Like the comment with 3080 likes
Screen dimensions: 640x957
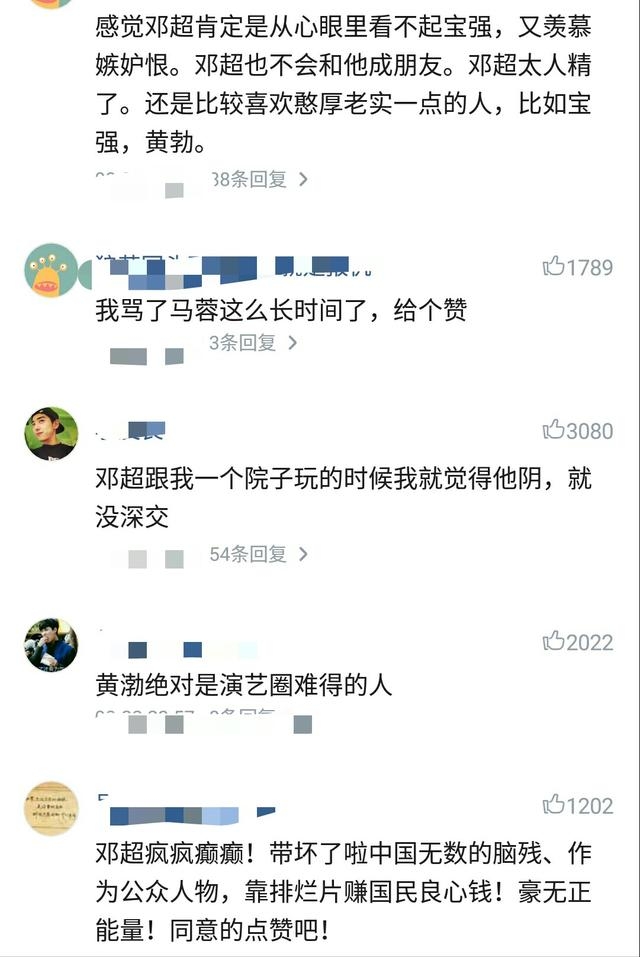554,430
